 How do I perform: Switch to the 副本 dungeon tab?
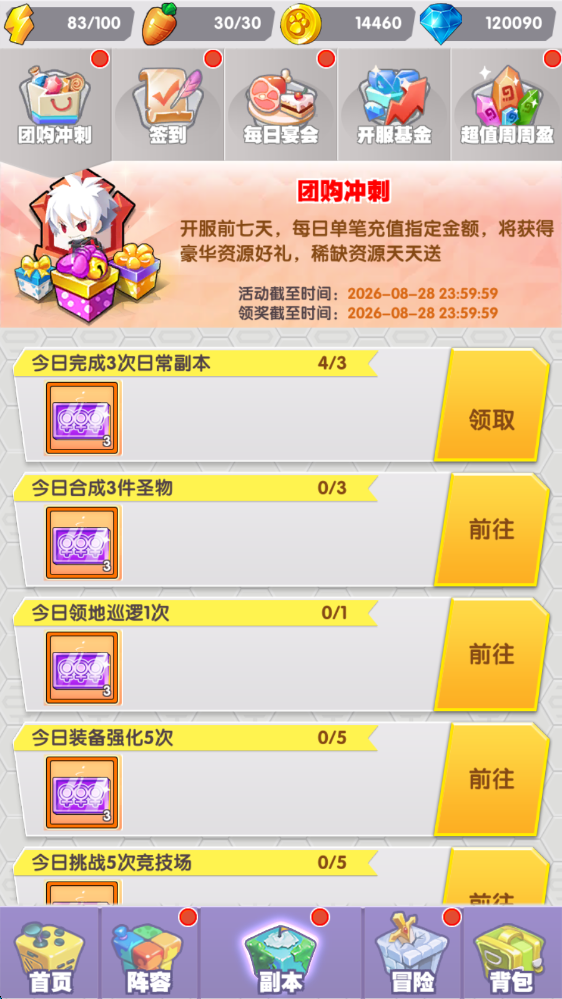(x=281, y=953)
